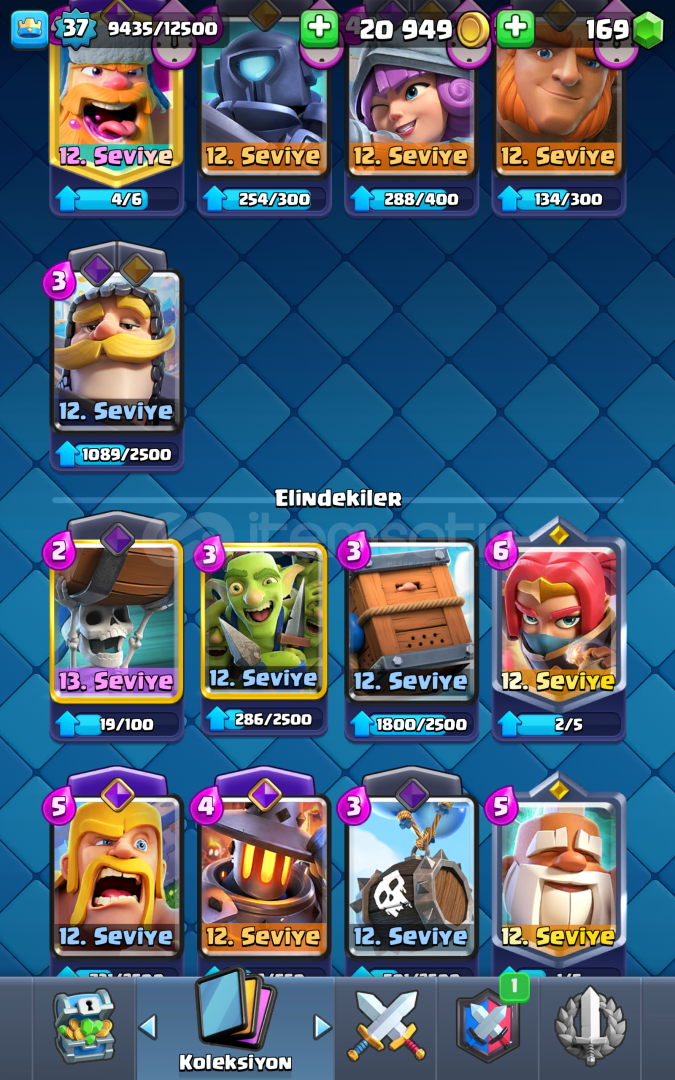This screenshot has height=1080, width=675.
Task: Add more gems with the green plus
Action: pos(515,29)
